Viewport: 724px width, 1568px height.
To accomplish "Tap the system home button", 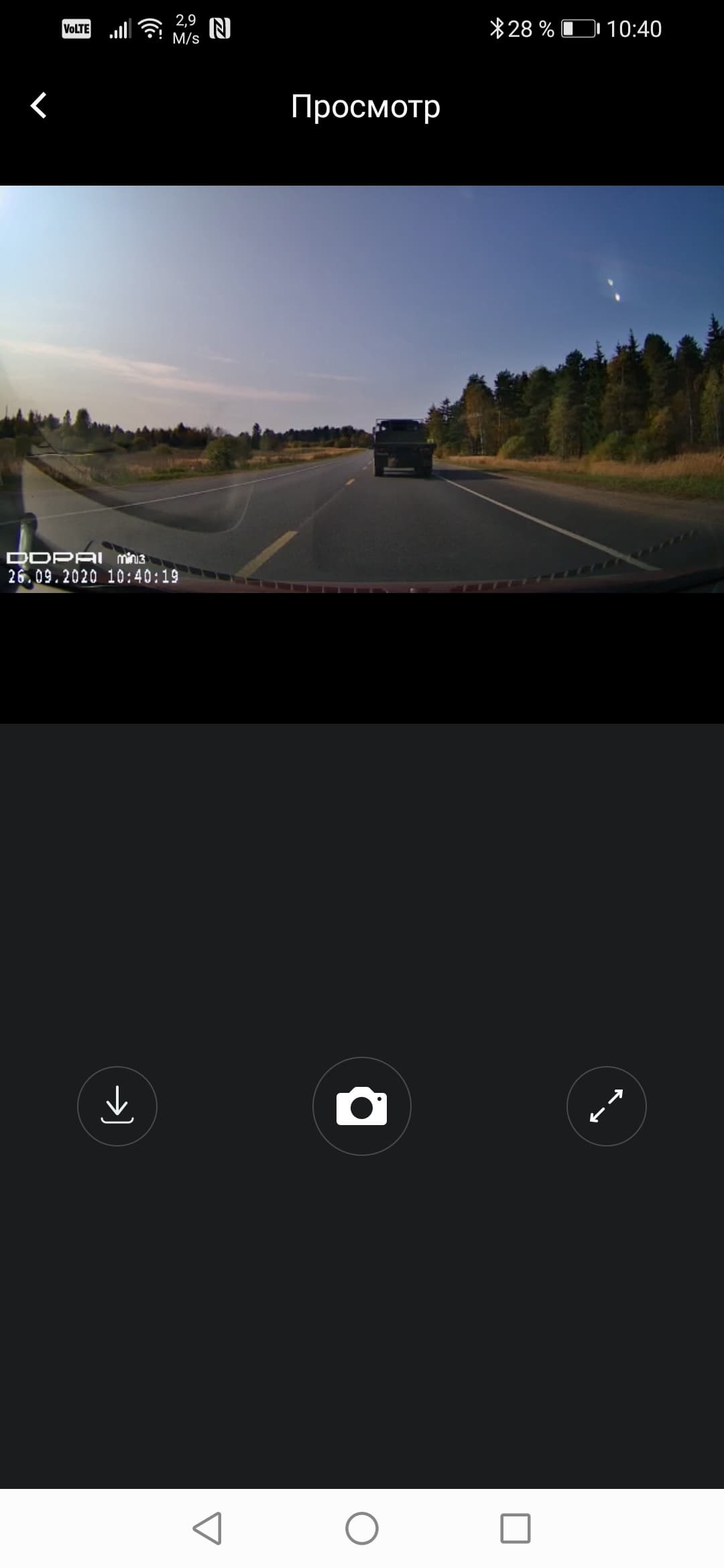I will tap(362, 1528).
